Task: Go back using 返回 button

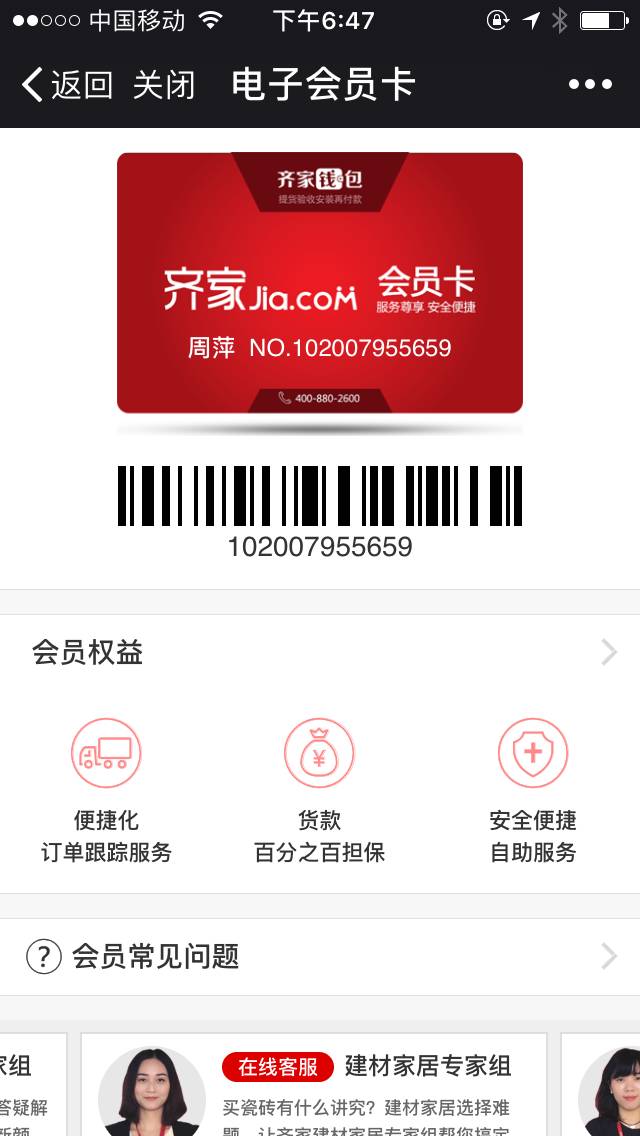Action: click(67, 85)
